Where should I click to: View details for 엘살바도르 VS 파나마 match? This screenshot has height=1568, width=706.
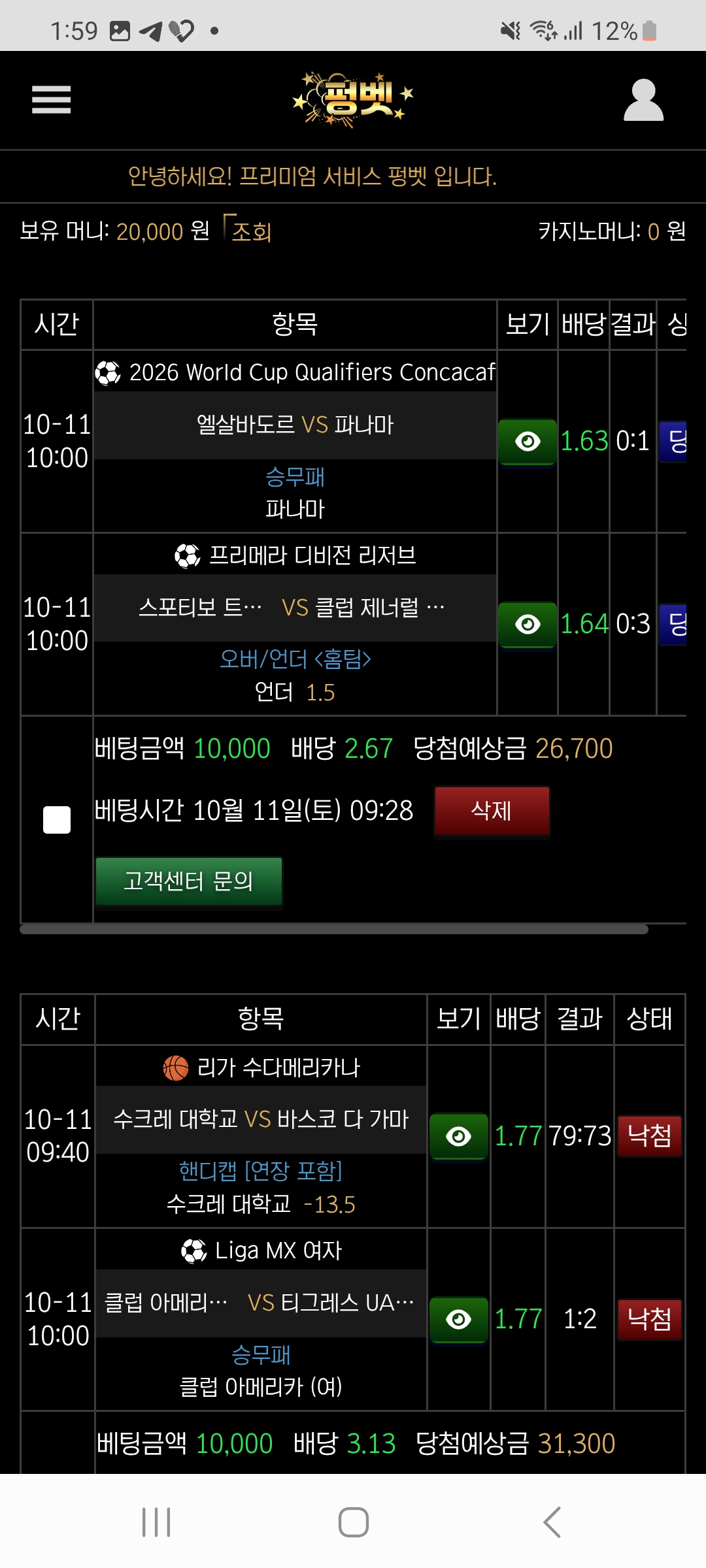coord(527,442)
